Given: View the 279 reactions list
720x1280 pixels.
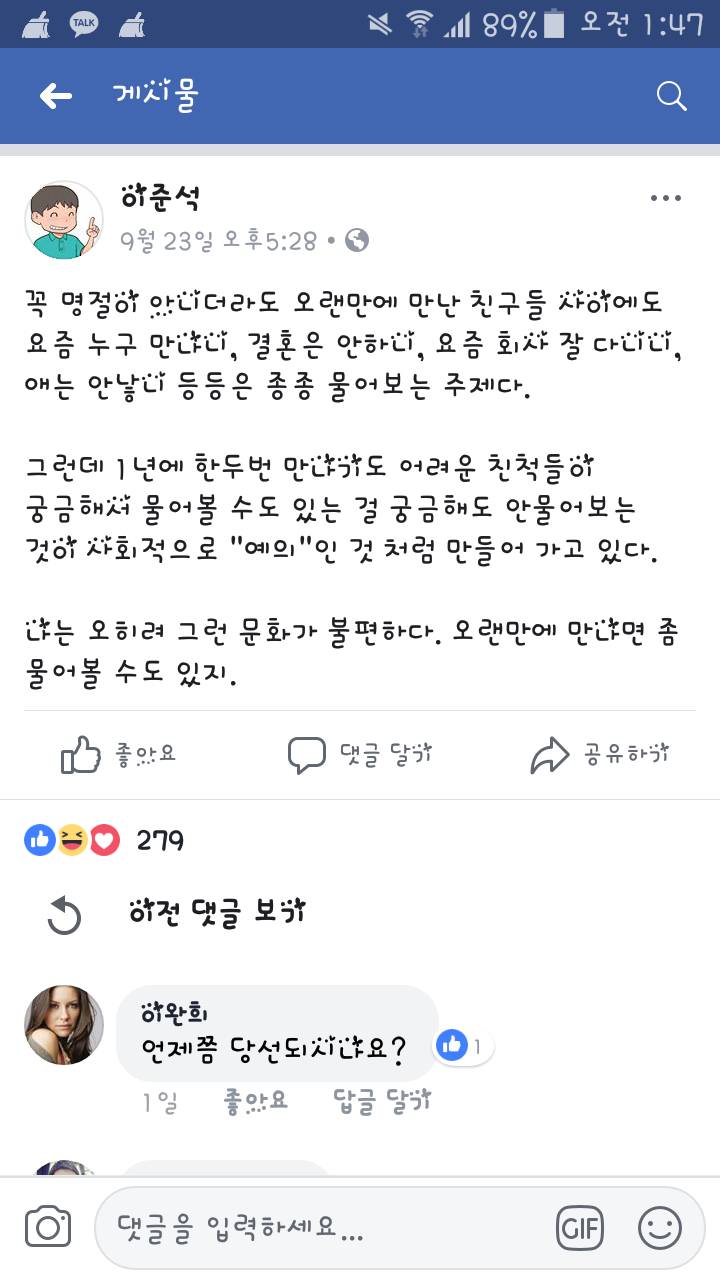Looking at the screenshot, I should click(x=105, y=840).
